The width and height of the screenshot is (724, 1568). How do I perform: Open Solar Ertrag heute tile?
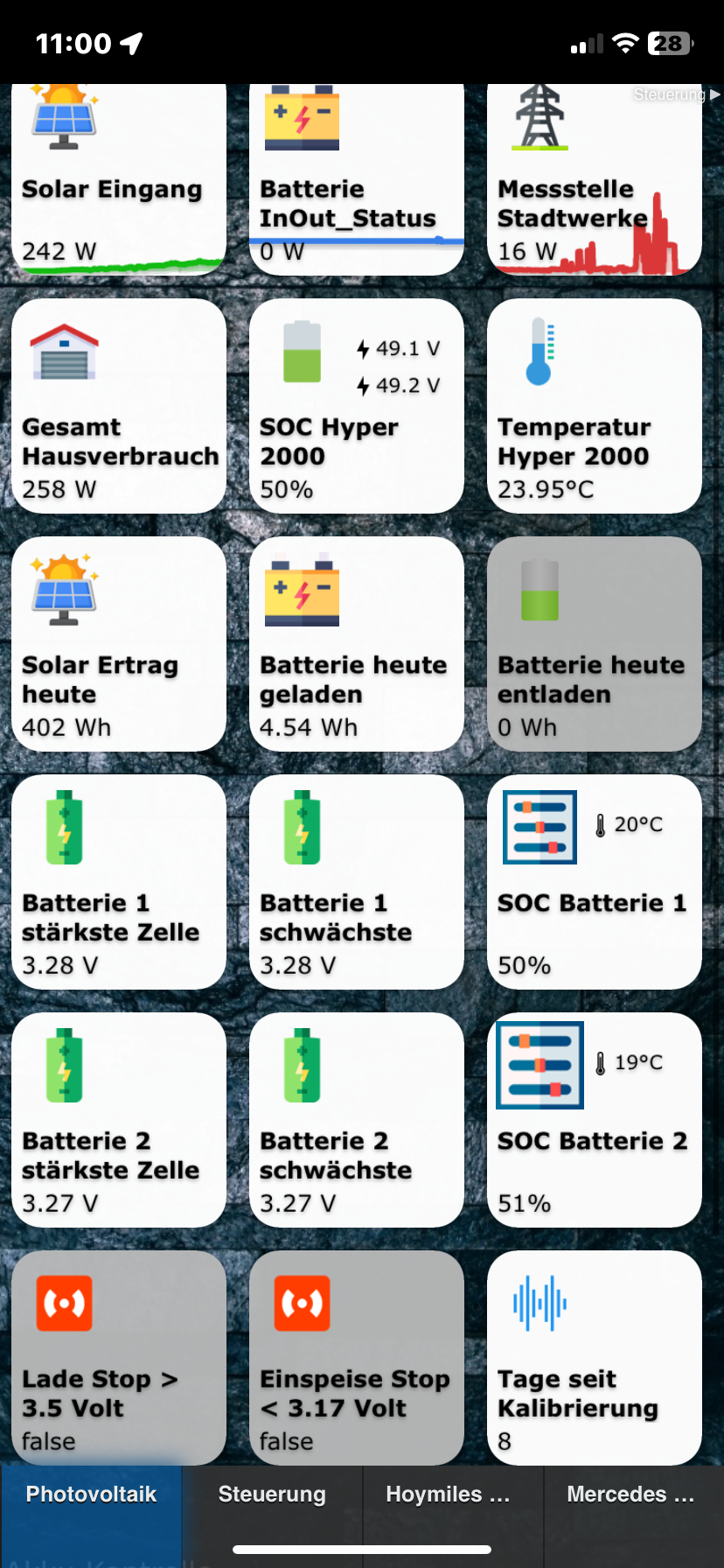(119, 645)
